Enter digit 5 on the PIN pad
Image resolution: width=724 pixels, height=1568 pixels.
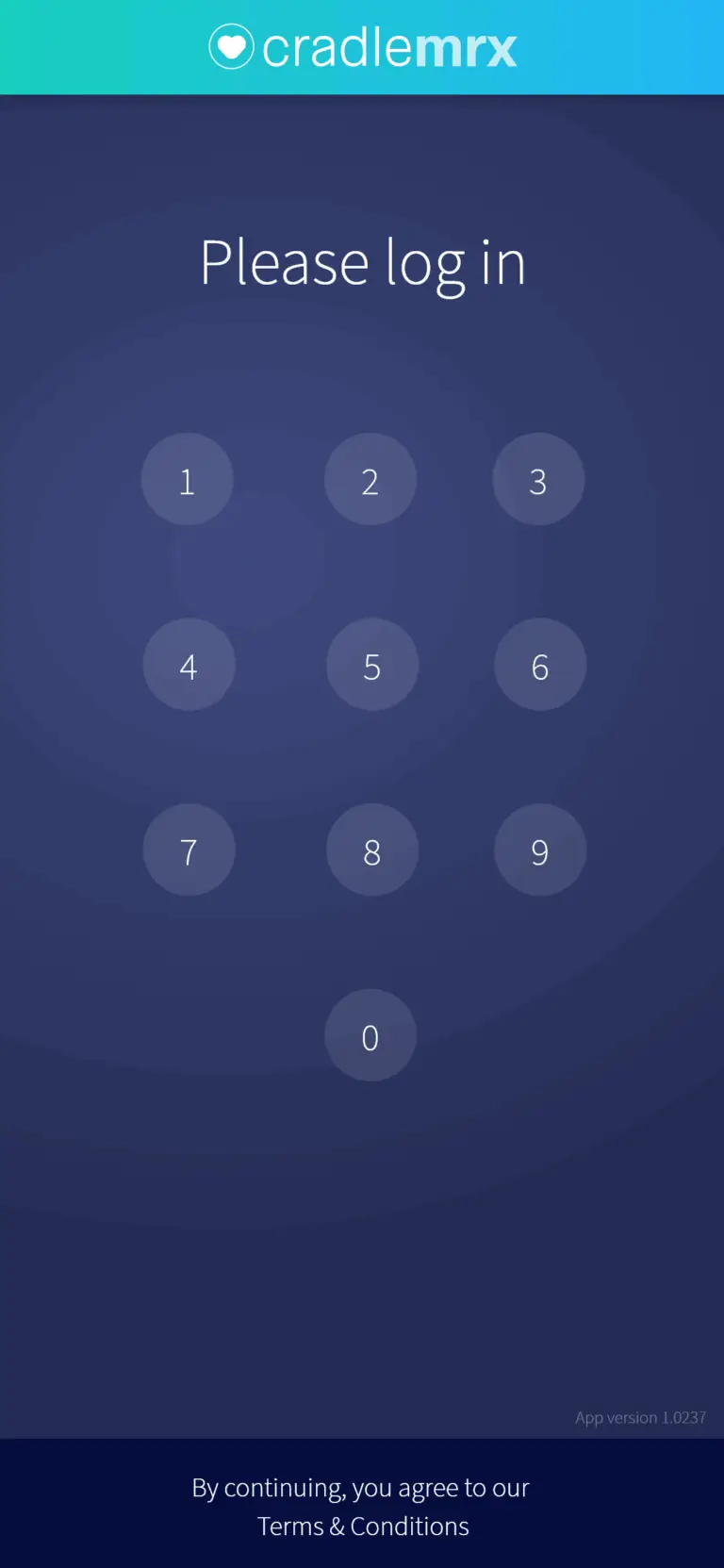tap(372, 665)
